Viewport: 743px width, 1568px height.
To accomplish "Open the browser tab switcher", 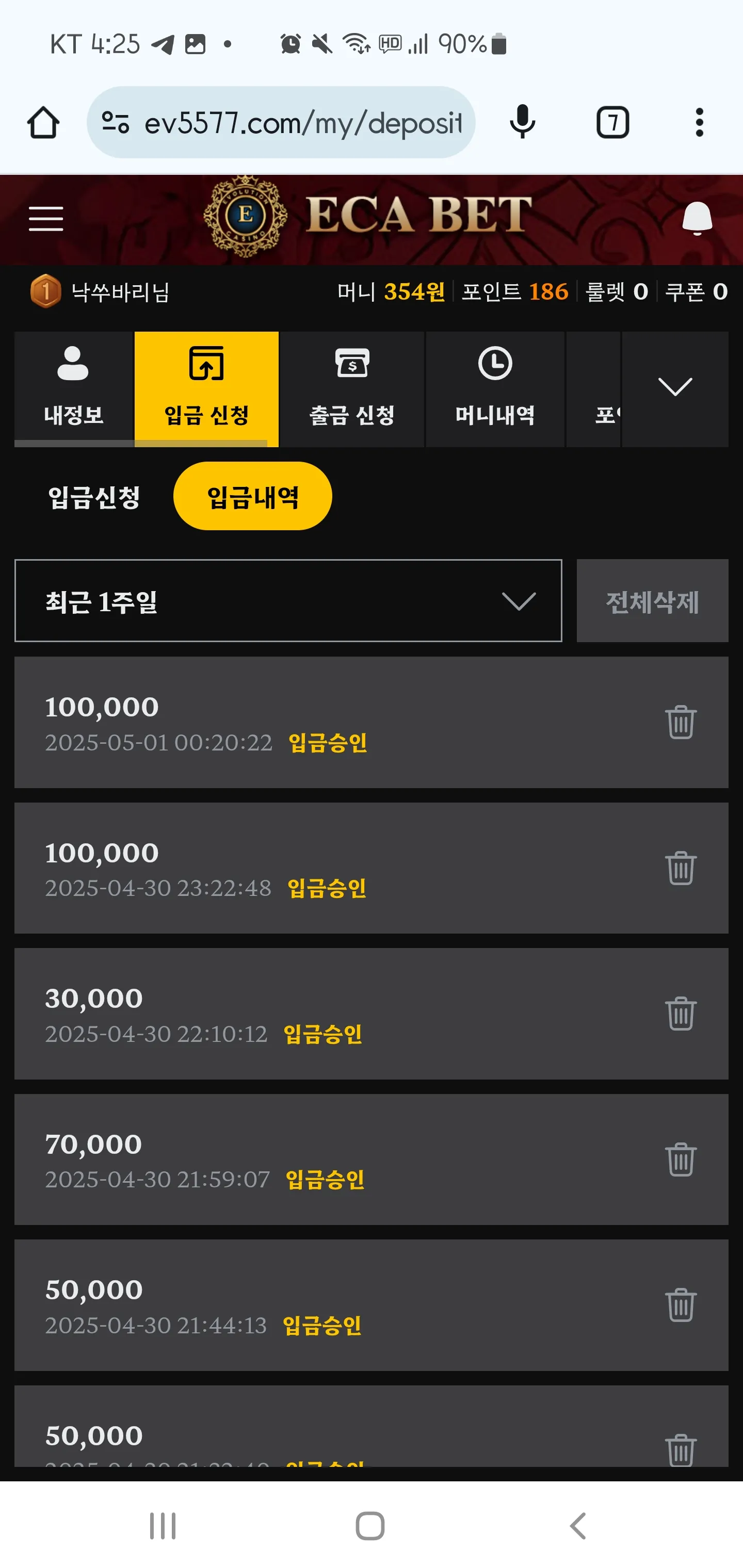I will (612, 122).
